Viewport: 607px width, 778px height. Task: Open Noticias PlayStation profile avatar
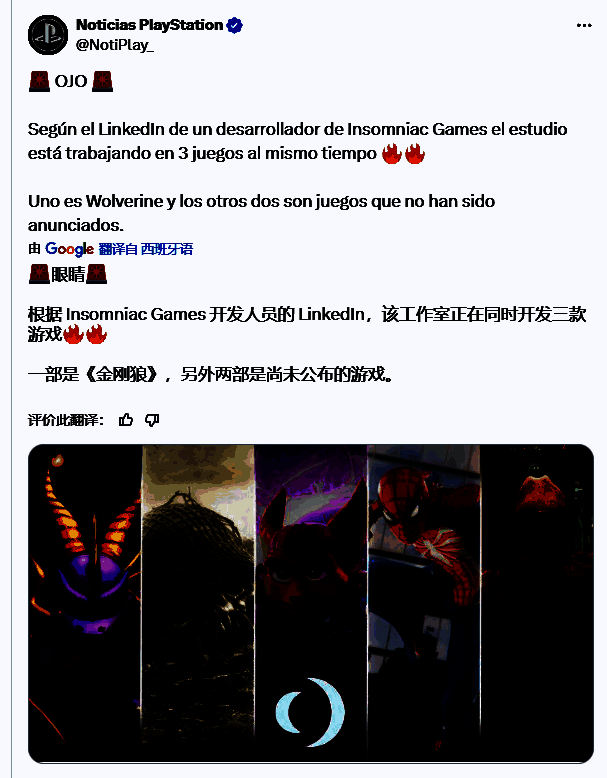coord(47,36)
